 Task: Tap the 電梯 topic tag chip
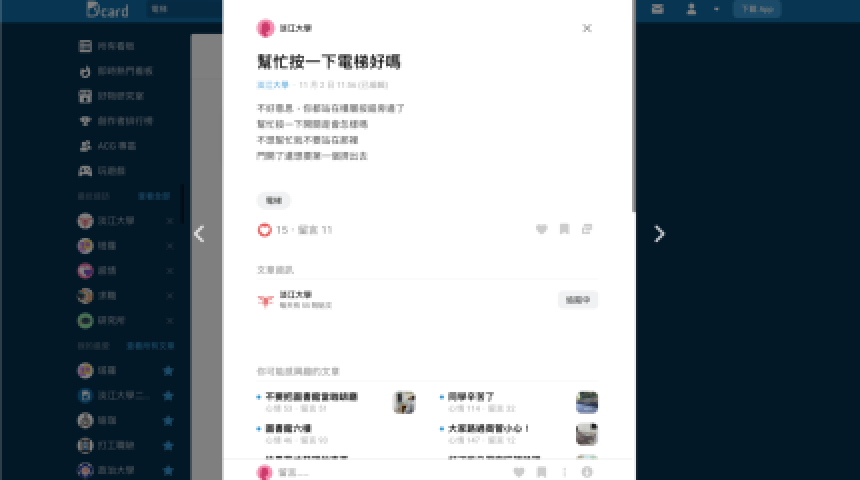tap(273, 201)
